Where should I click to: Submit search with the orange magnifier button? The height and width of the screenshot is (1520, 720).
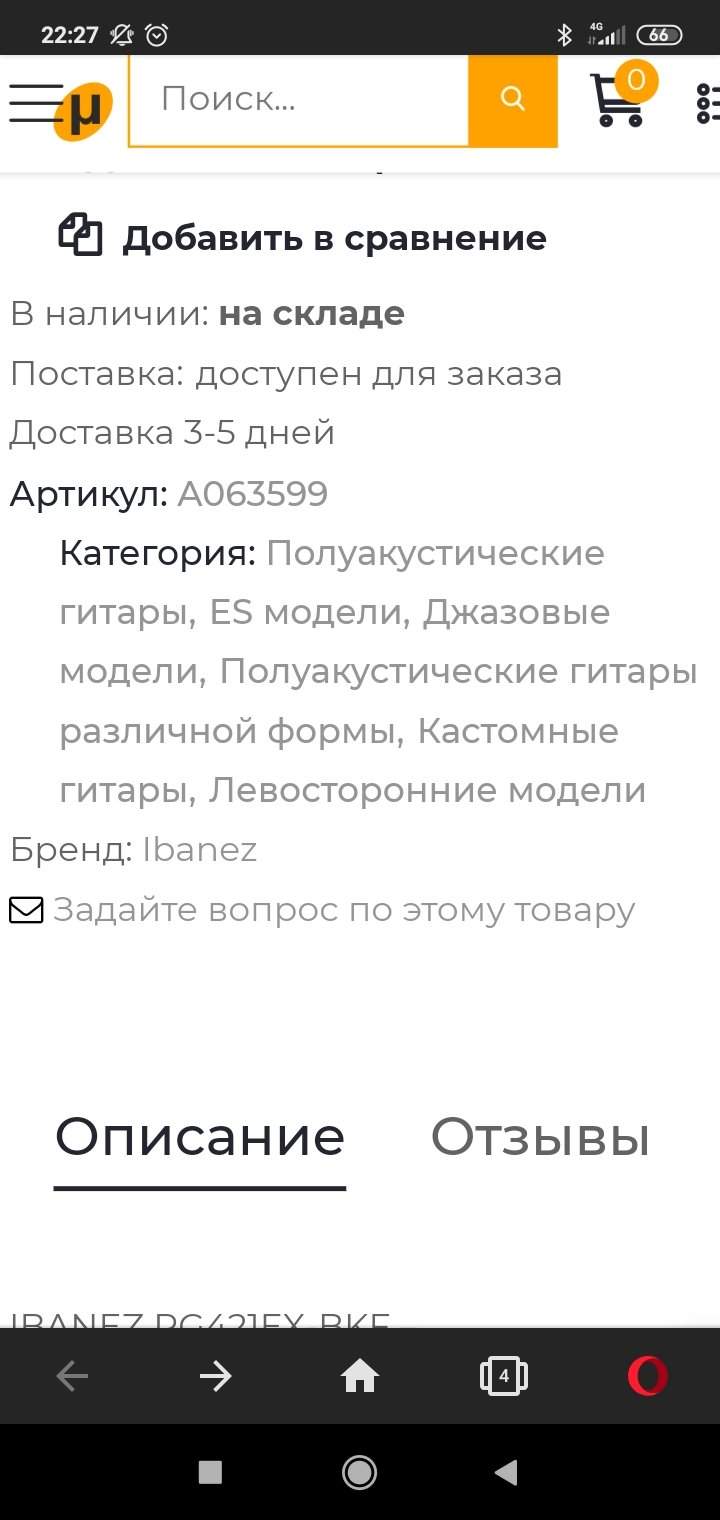click(x=512, y=99)
